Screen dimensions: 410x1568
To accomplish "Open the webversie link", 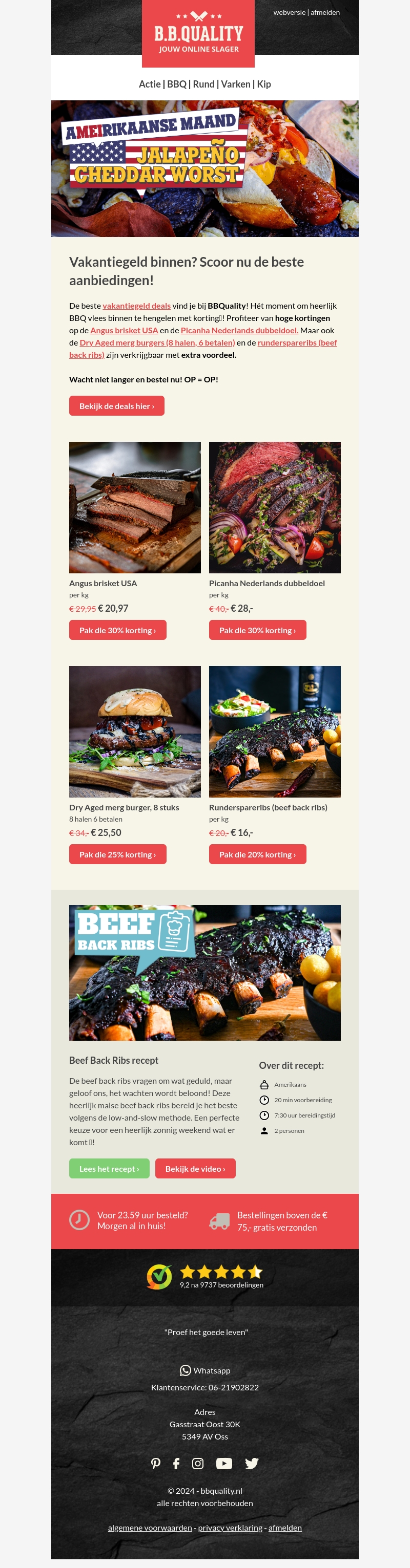I will click(x=289, y=12).
